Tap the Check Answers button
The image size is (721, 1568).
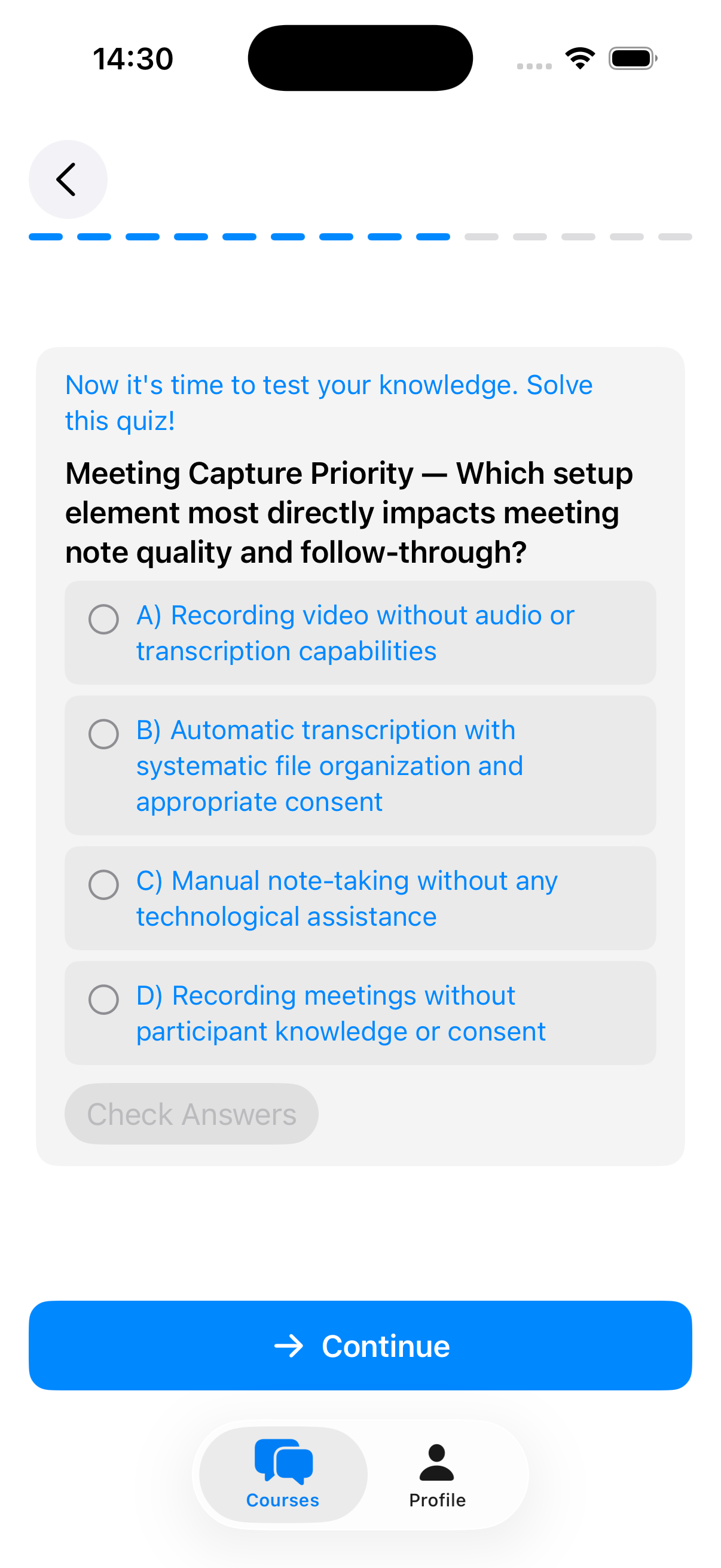tap(191, 1114)
